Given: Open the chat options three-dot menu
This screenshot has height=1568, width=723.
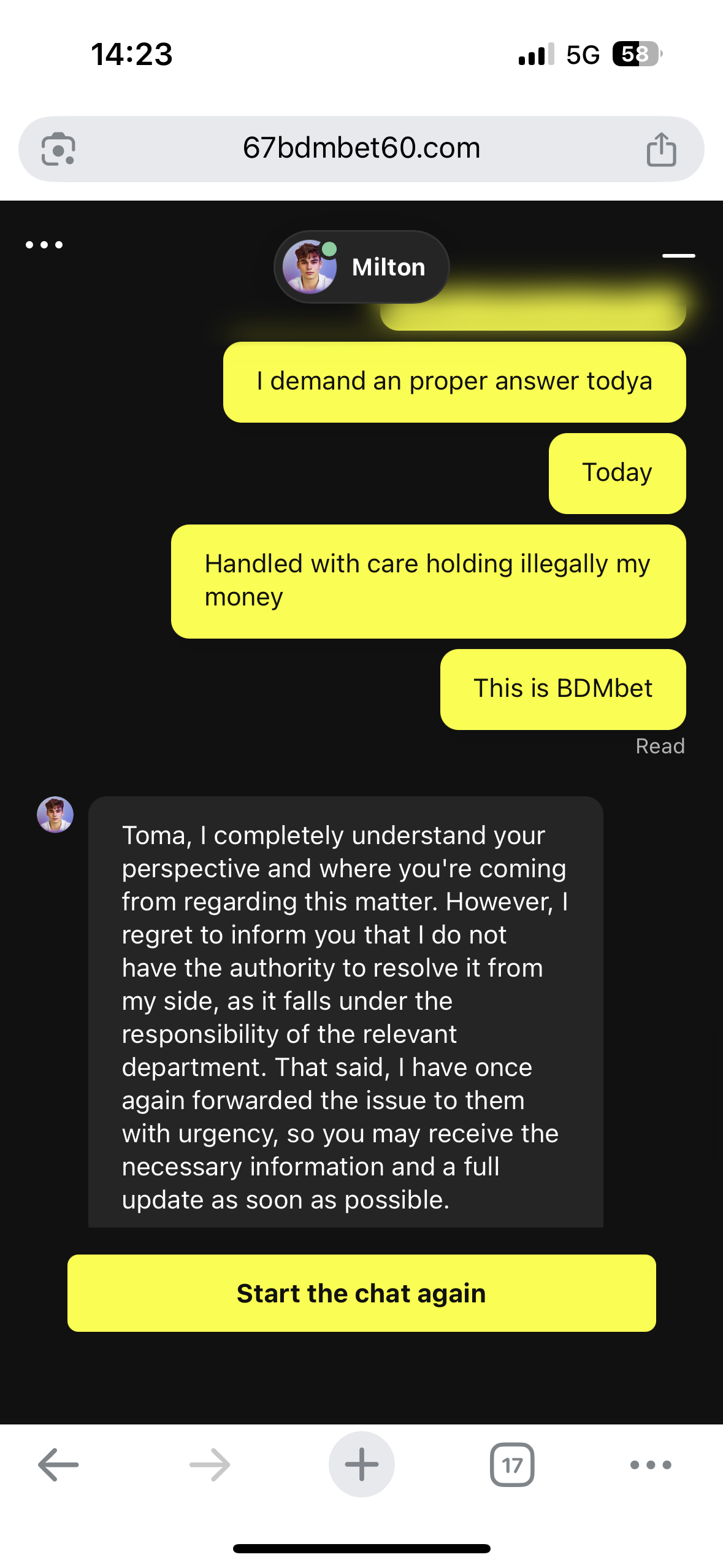Looking at the screenshot, I should (x=44, y=245).
